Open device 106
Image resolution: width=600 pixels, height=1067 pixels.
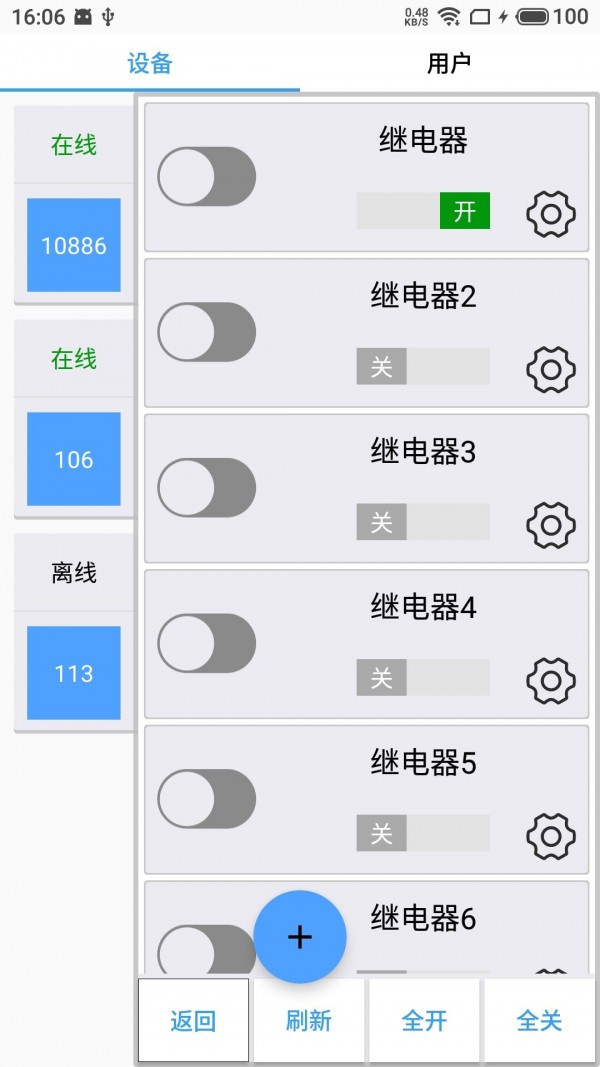pos(73,459)
